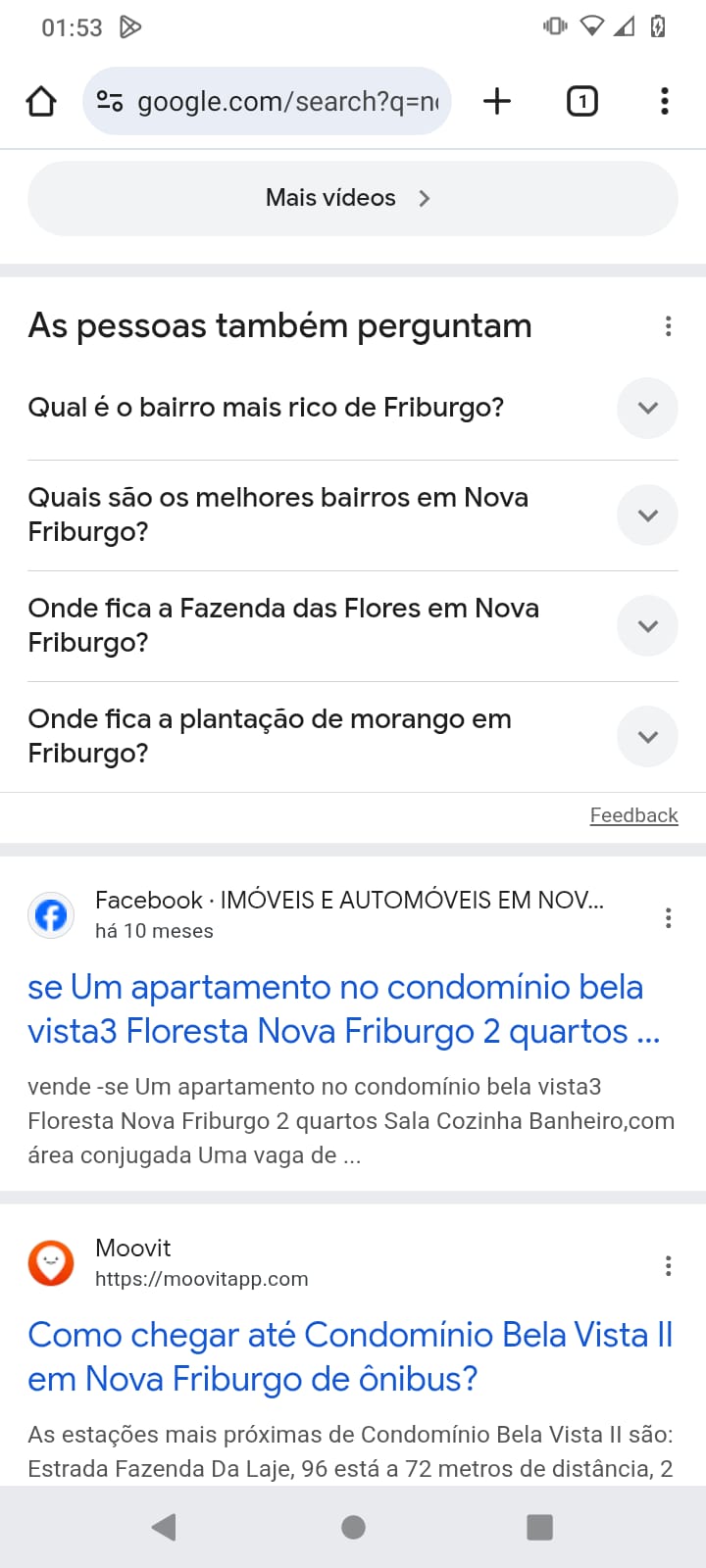Show recent apps
The image size is (706, 1568).
coord(539,1527)
